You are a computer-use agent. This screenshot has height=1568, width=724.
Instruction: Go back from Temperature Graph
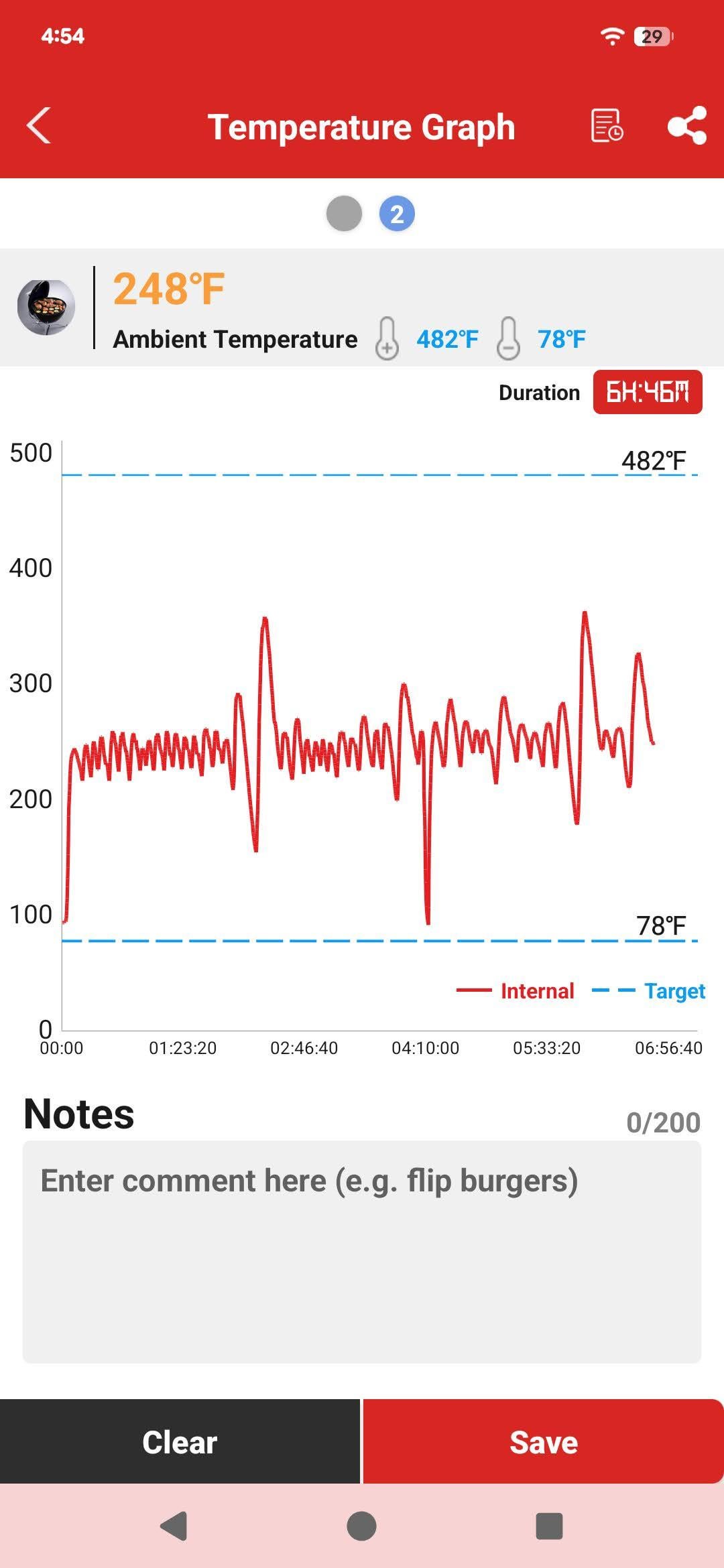click(39, 126)
